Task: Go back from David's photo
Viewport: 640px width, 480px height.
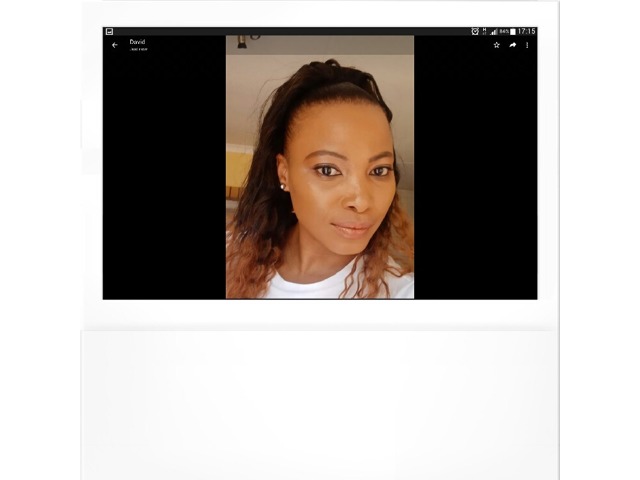Action: tap(115, 45)
